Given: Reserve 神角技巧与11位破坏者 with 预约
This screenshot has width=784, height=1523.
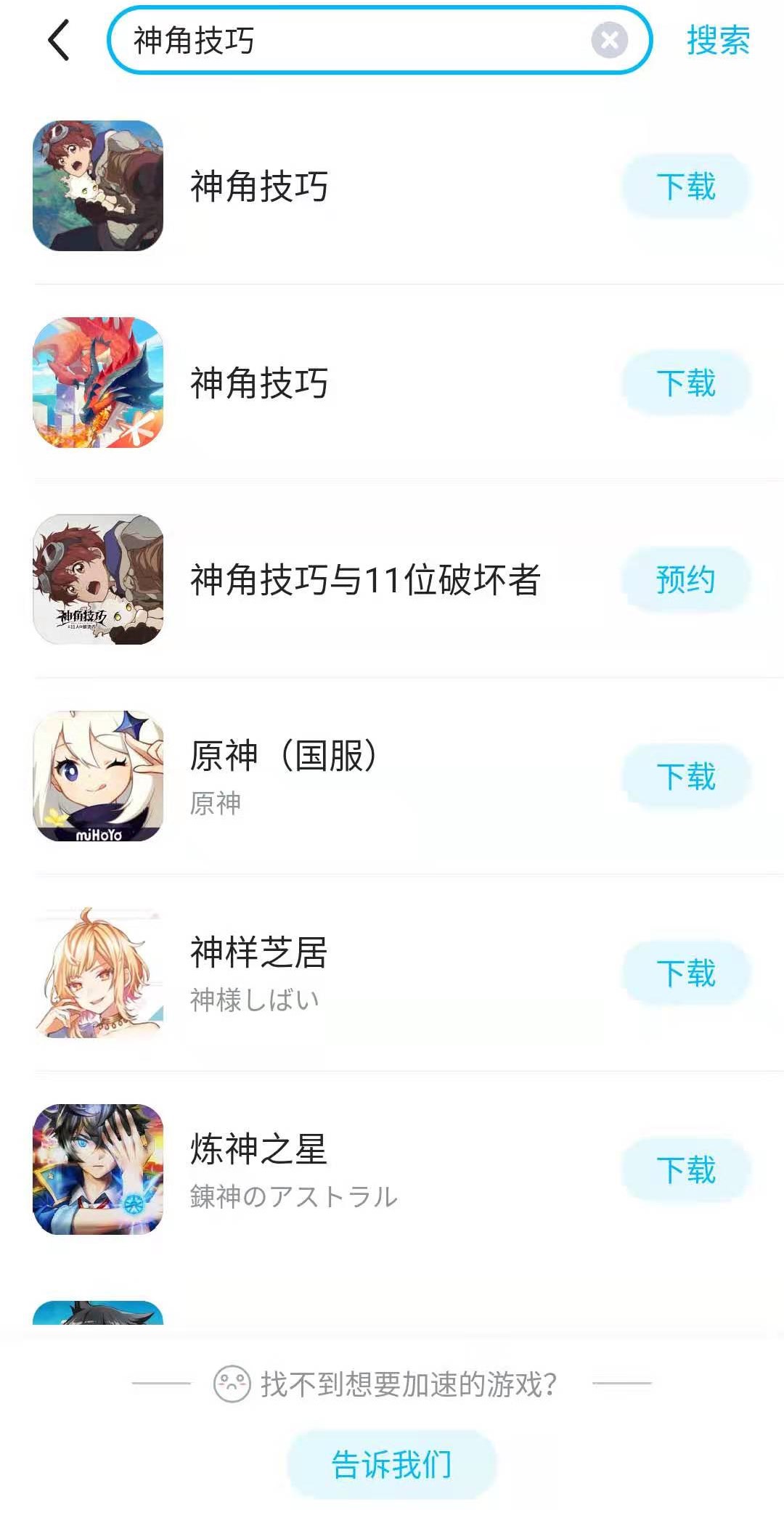Looking at the screenshot, I should pos(685,580).
